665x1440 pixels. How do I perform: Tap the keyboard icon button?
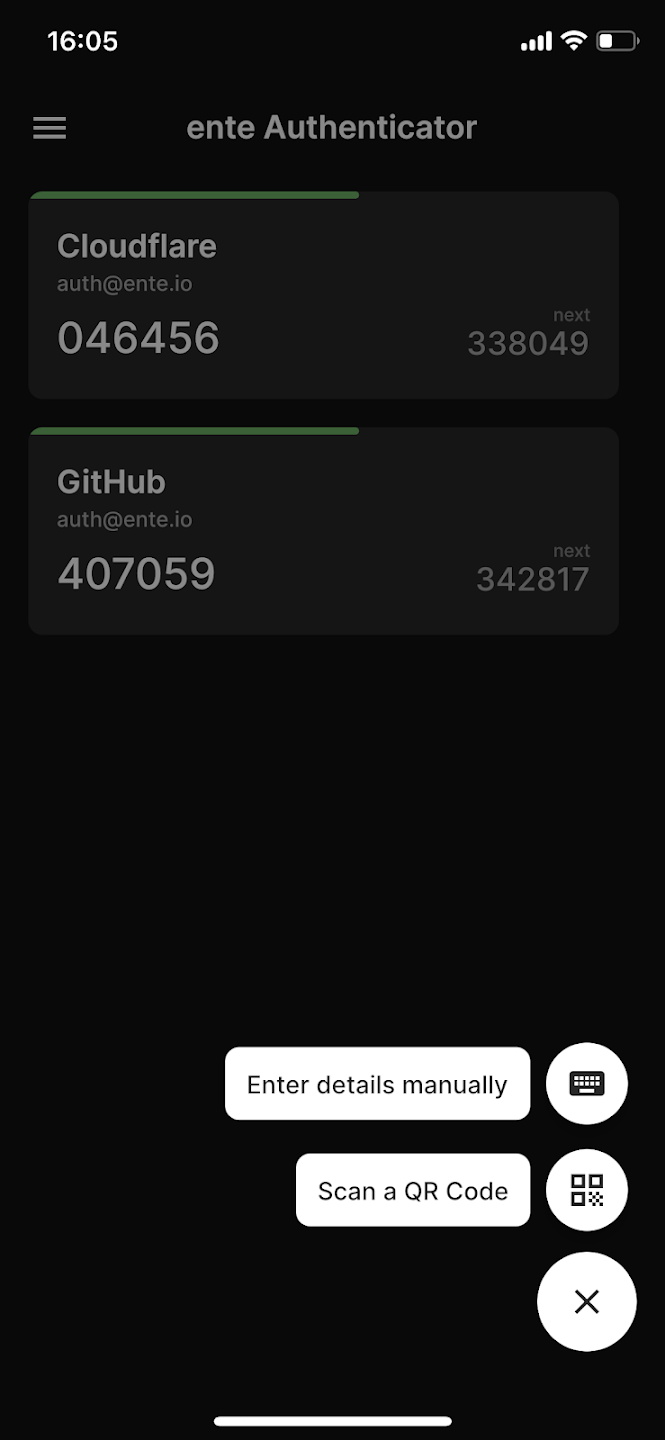tap(587, 1084)
